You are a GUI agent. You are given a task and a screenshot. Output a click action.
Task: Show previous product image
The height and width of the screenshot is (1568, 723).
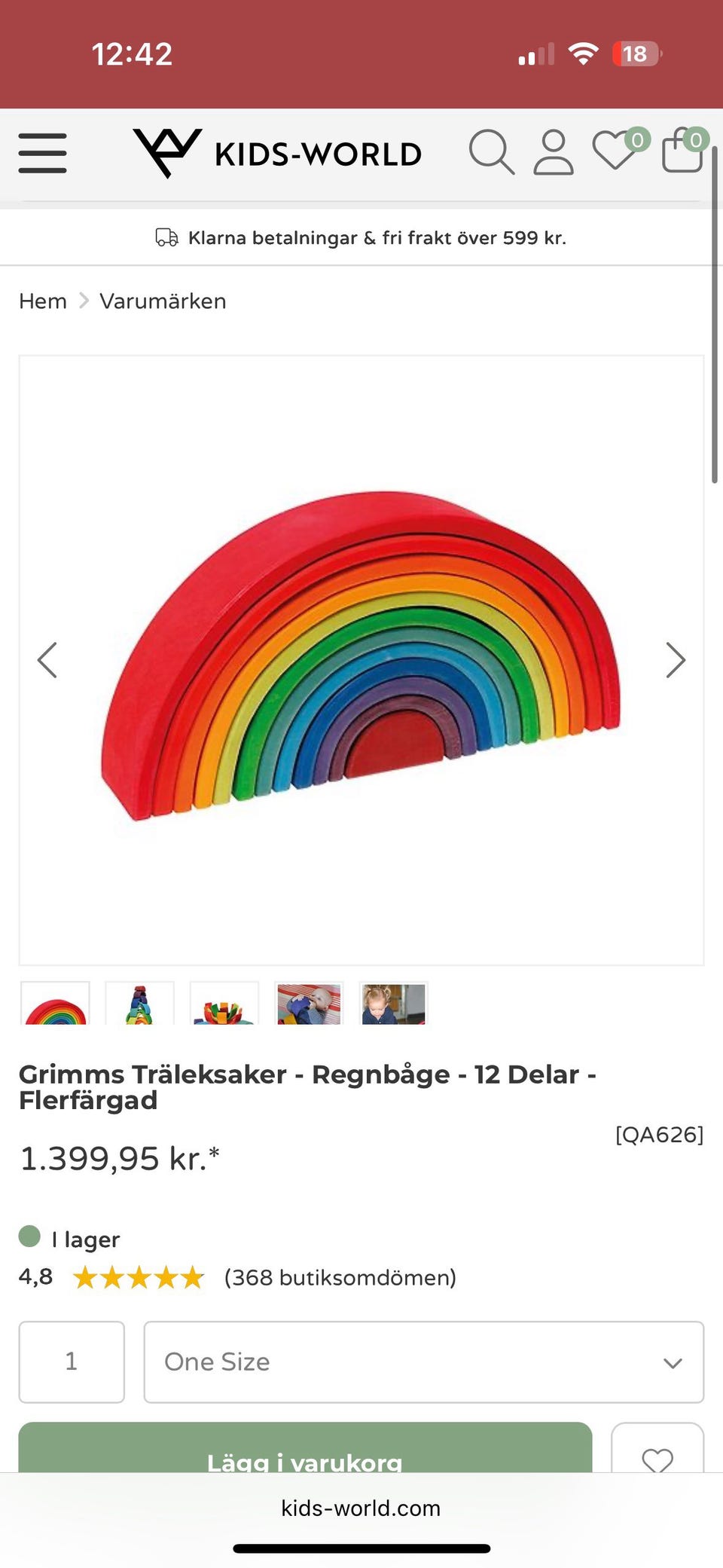pos(47,661)
